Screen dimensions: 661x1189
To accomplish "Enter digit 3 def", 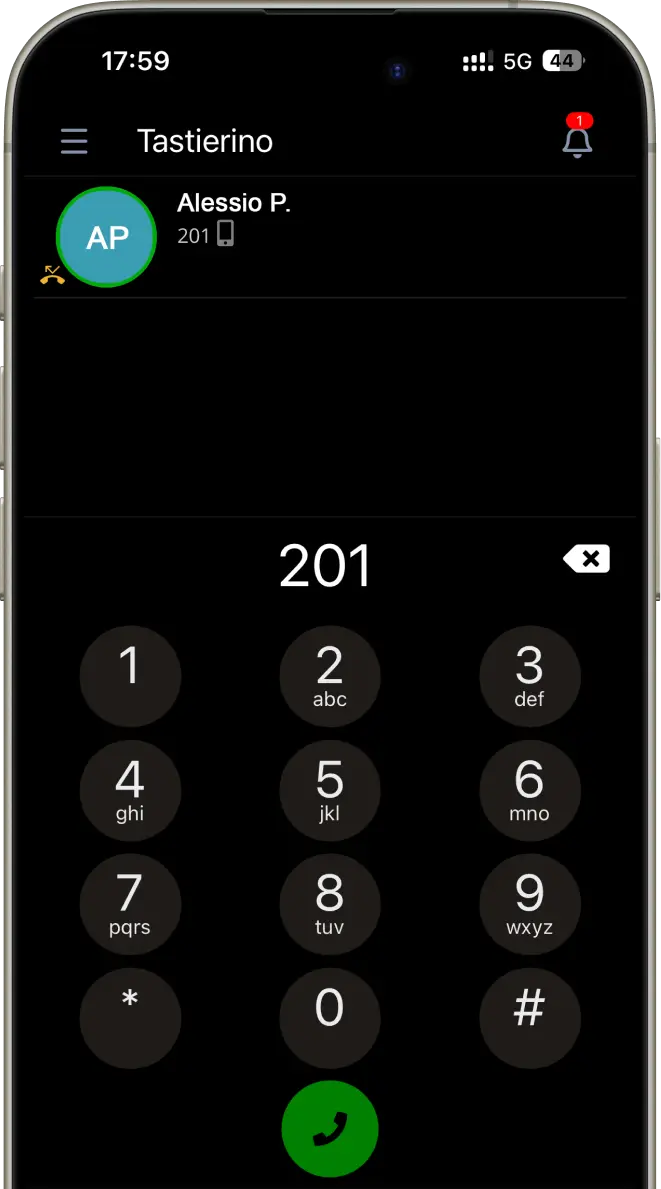I will coord(529,676).
